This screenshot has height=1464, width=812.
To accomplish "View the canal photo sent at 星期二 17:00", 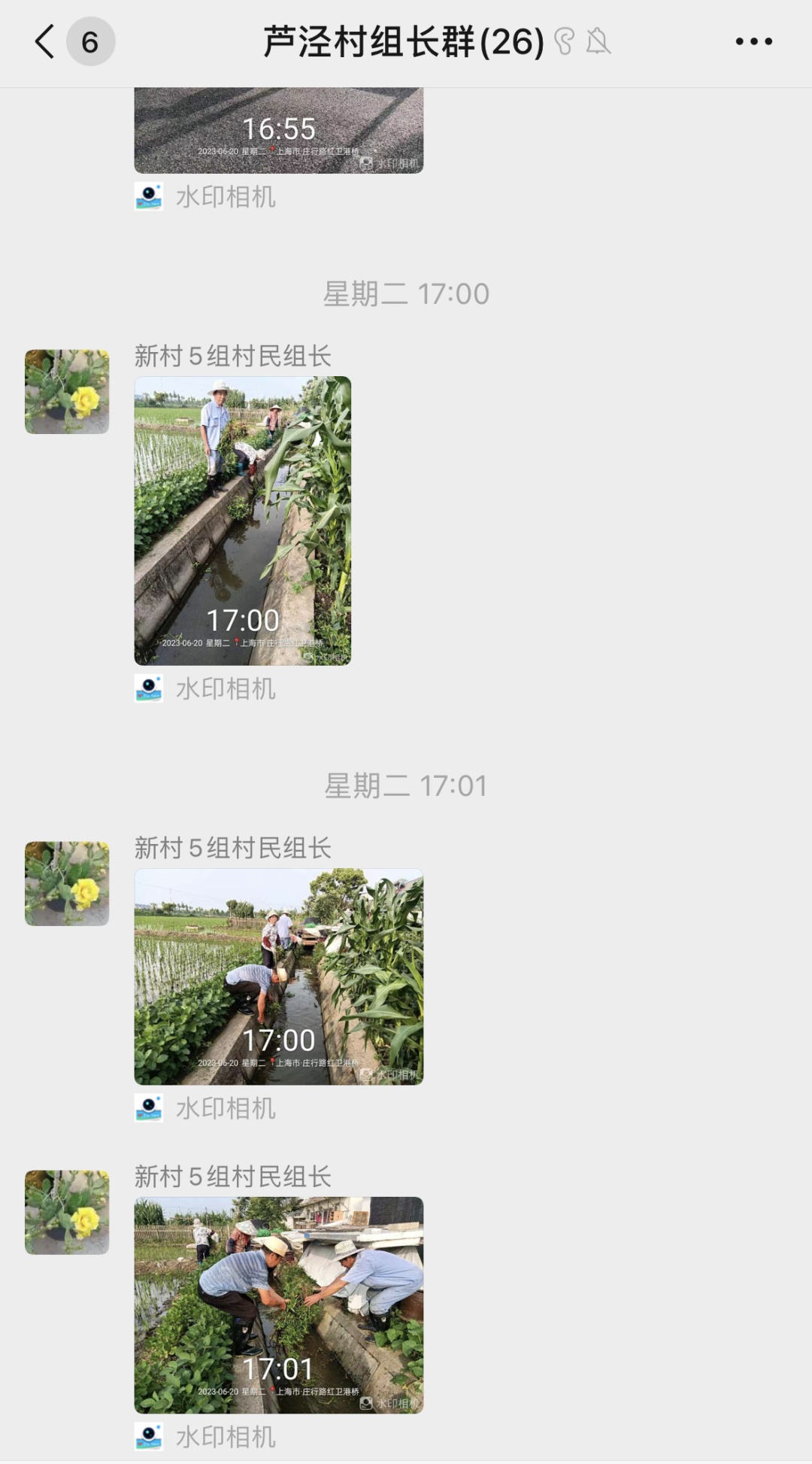I will coord(242,521).
